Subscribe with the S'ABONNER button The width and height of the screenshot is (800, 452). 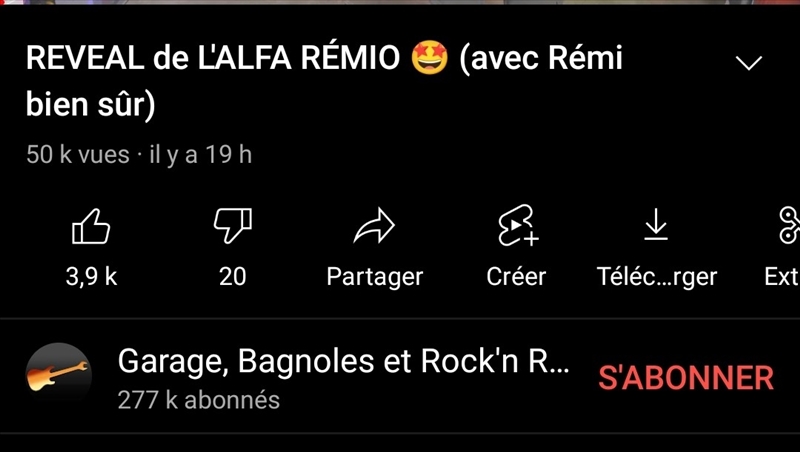686,378
